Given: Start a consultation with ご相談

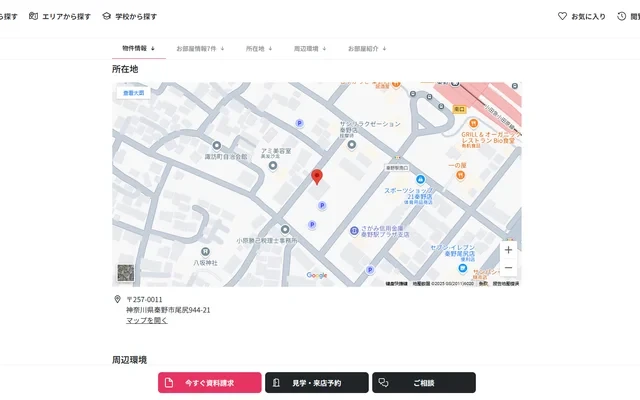Looking at the screenshot, I should click(x=423, y=383).
